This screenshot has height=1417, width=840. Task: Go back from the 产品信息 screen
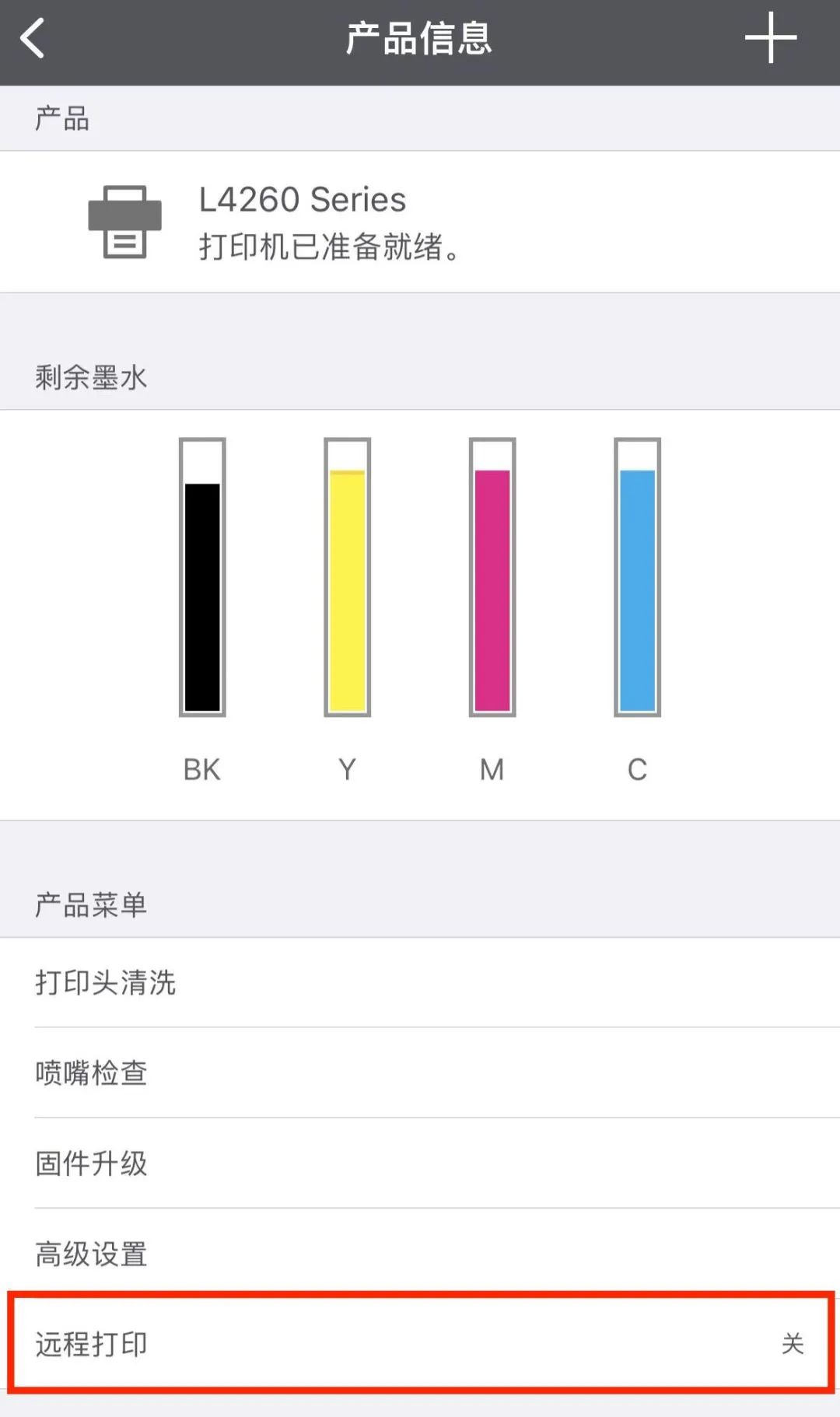(33, 38)
